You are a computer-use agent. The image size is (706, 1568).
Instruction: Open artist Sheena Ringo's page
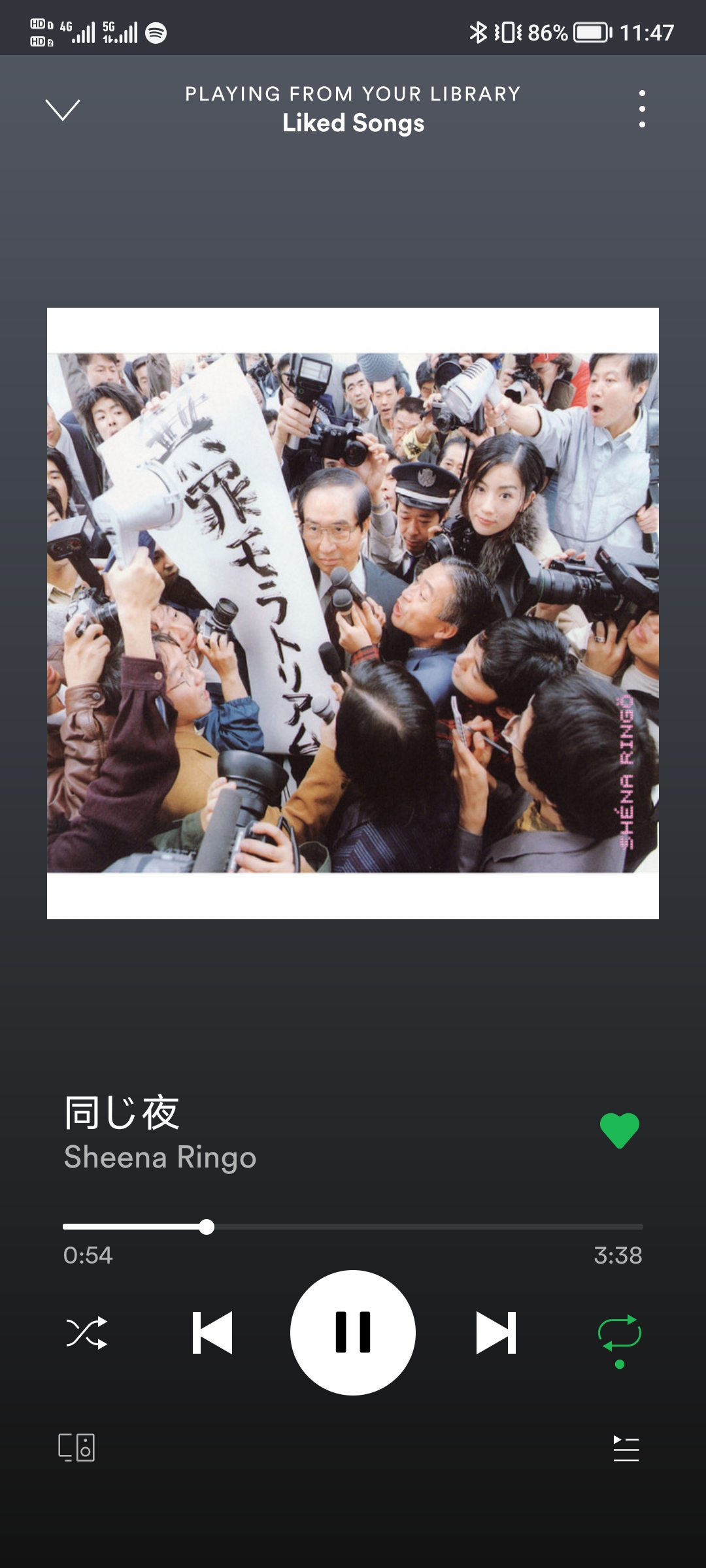pos(160,1158)
